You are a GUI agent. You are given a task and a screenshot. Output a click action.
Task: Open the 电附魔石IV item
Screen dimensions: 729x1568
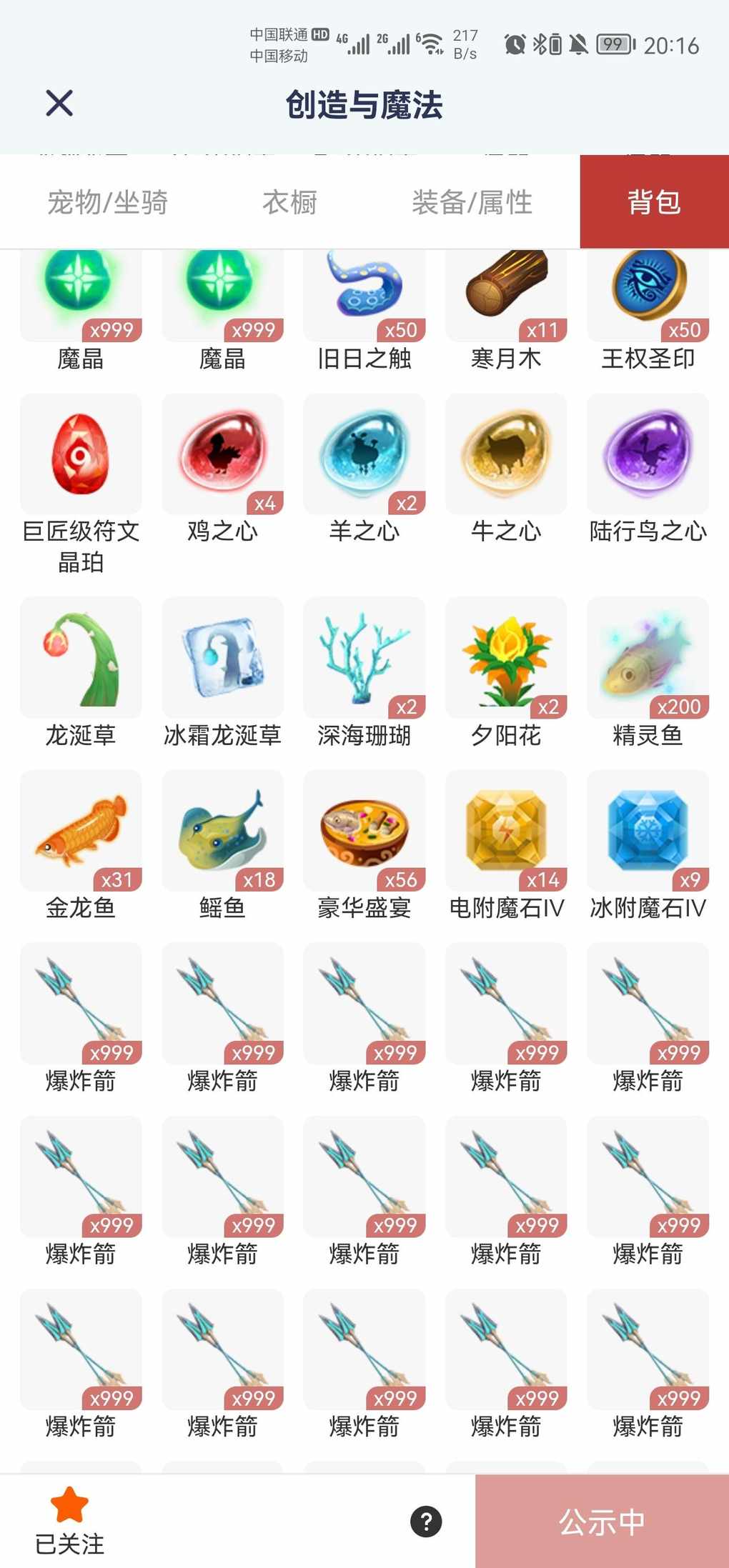pos(506,831)
